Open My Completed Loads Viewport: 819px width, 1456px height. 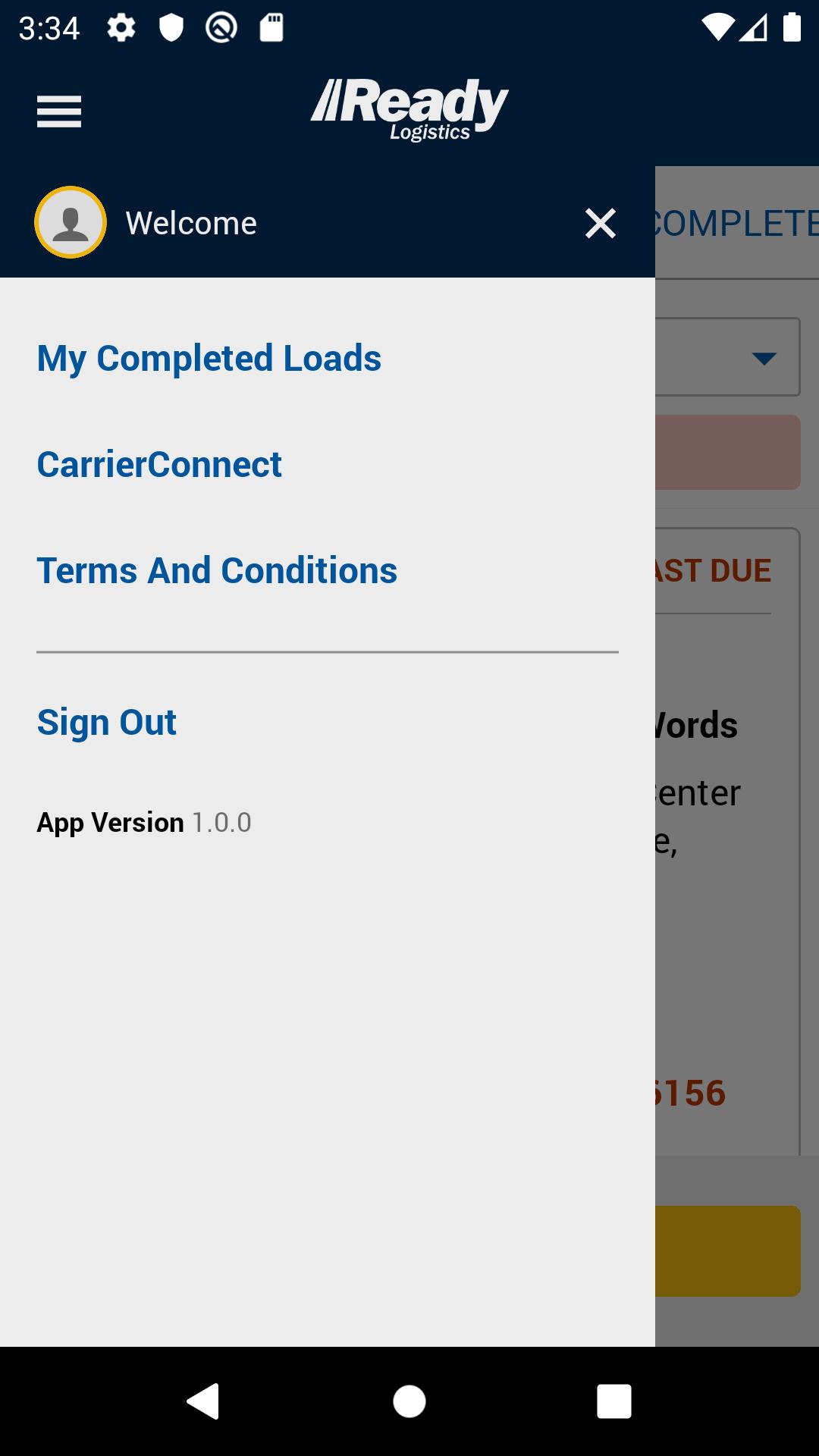coord(209,358)
